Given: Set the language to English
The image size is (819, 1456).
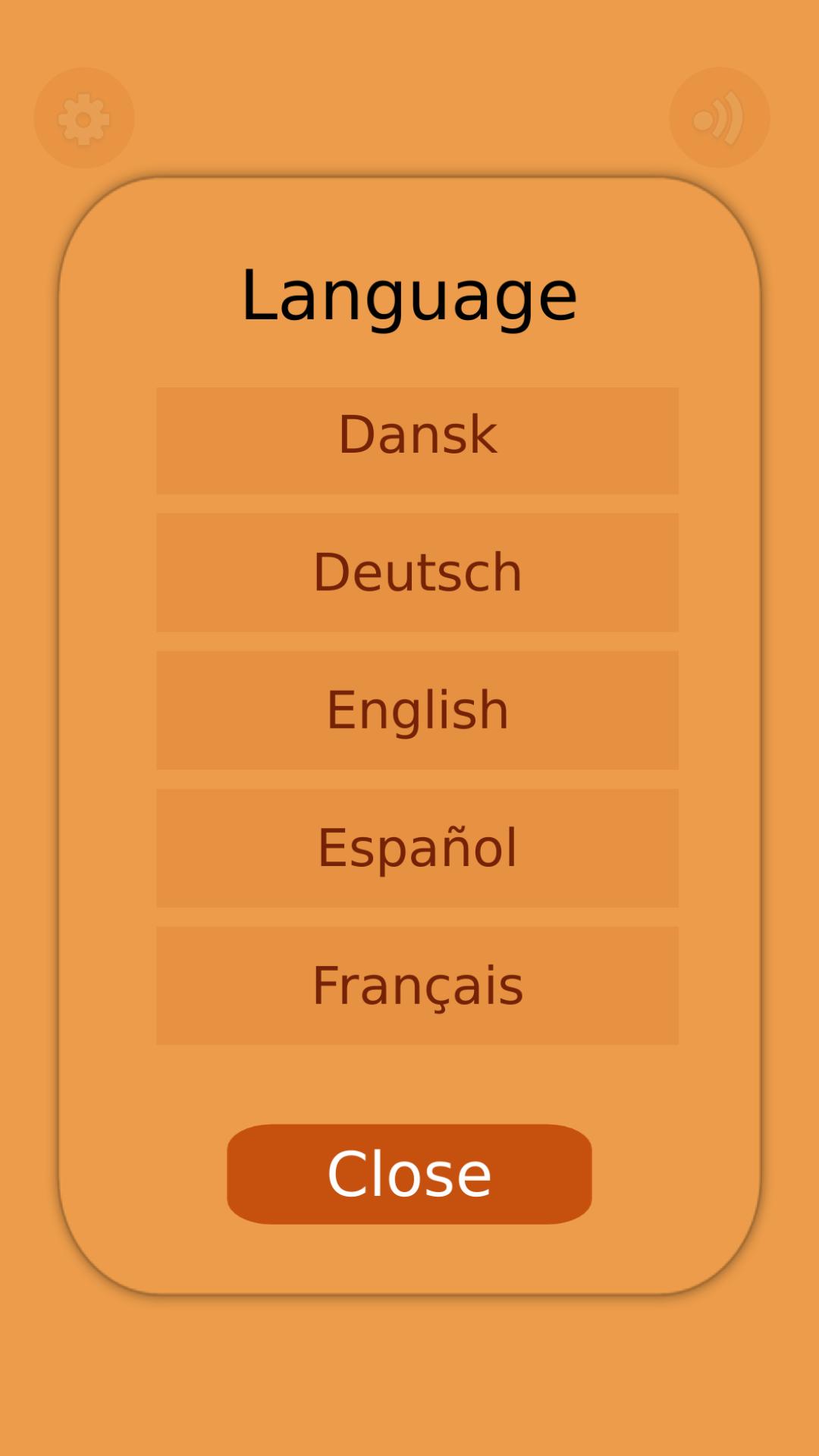Looking at the screenshot, I should tap(417, 711).
